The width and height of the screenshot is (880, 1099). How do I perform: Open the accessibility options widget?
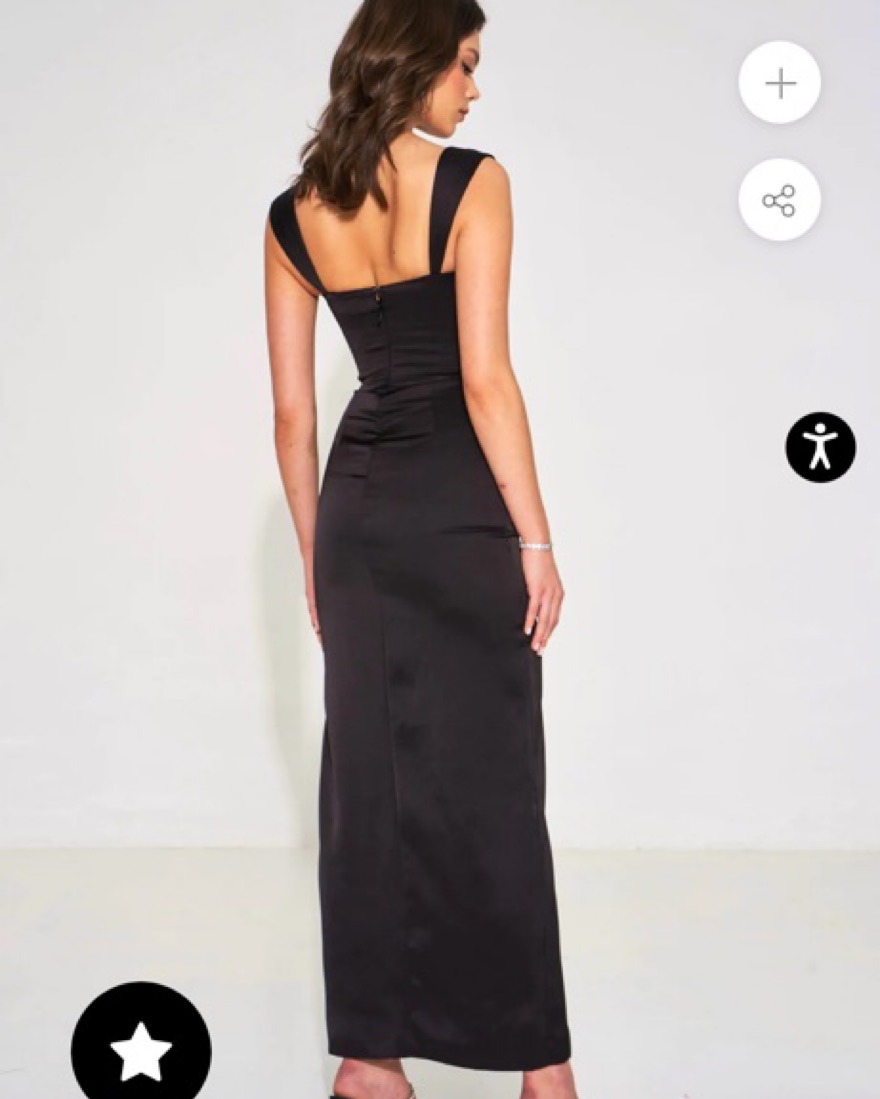pos(820,447)
